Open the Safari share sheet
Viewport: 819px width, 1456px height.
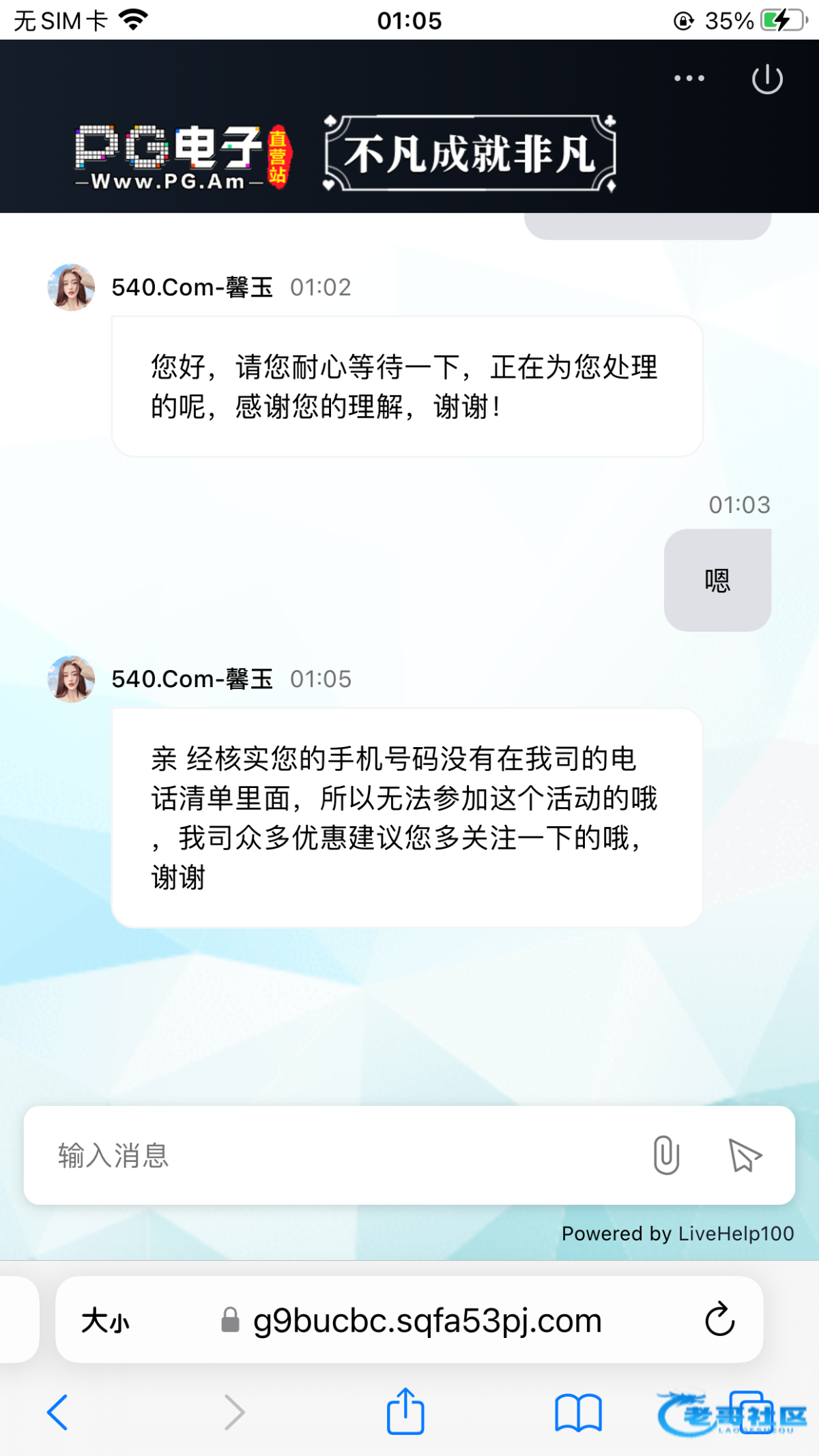(405, 1411)
